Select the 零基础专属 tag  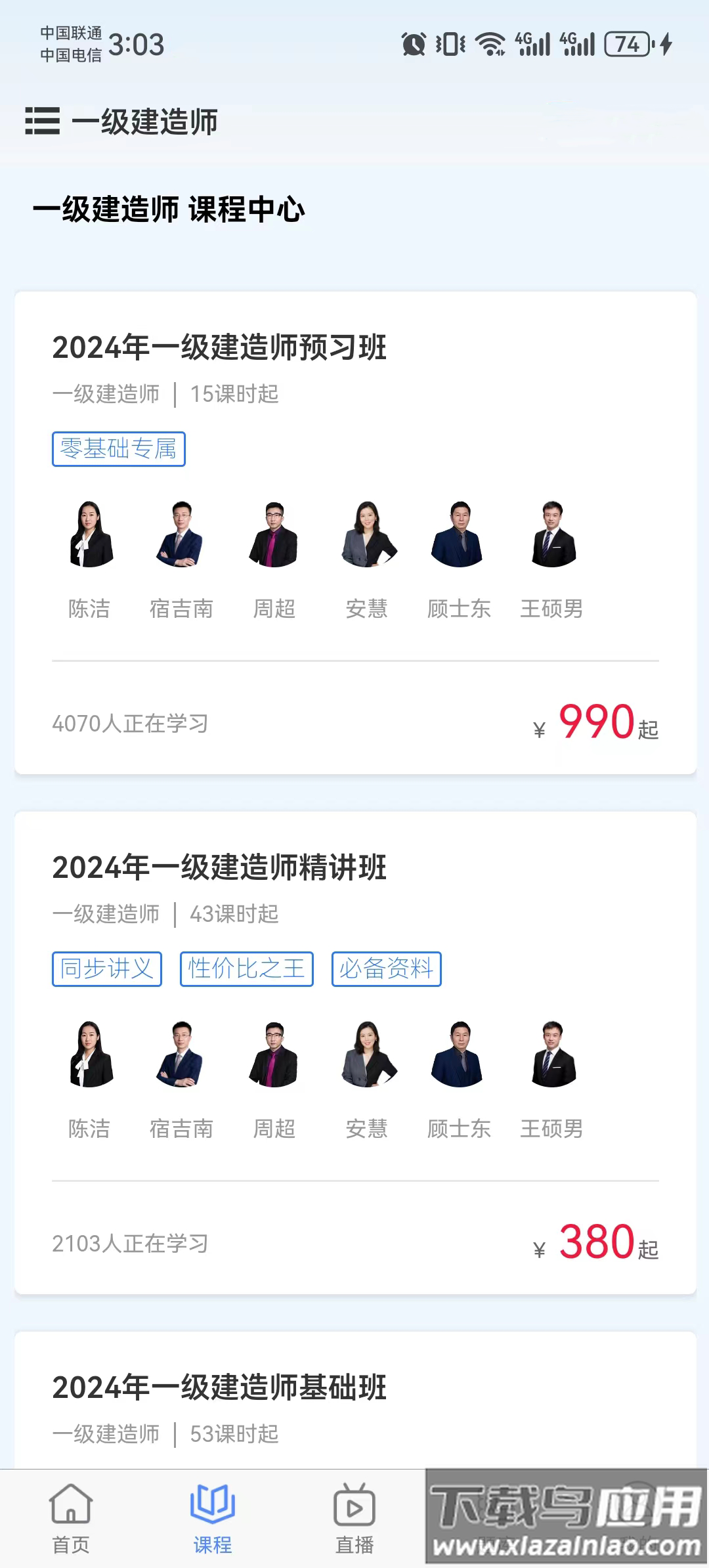click(118, 449)
